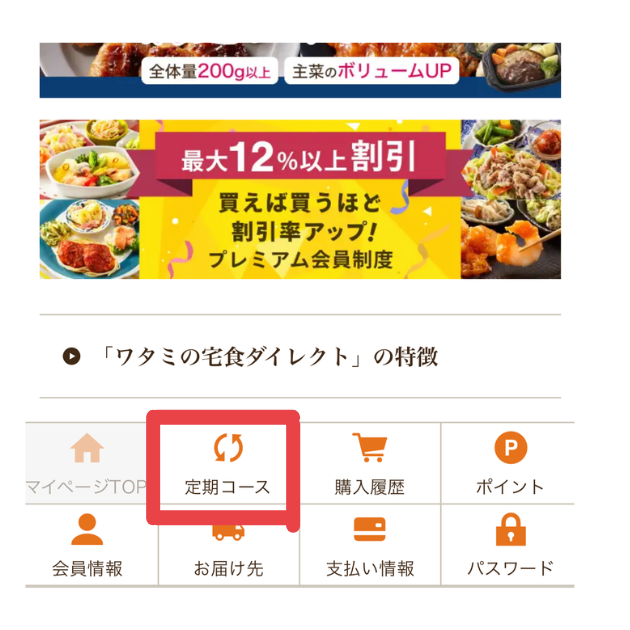The height and width of the screenshot is (630, 630).
Task: Open the 定期コース menu item
Action: (x=228, y=464)
